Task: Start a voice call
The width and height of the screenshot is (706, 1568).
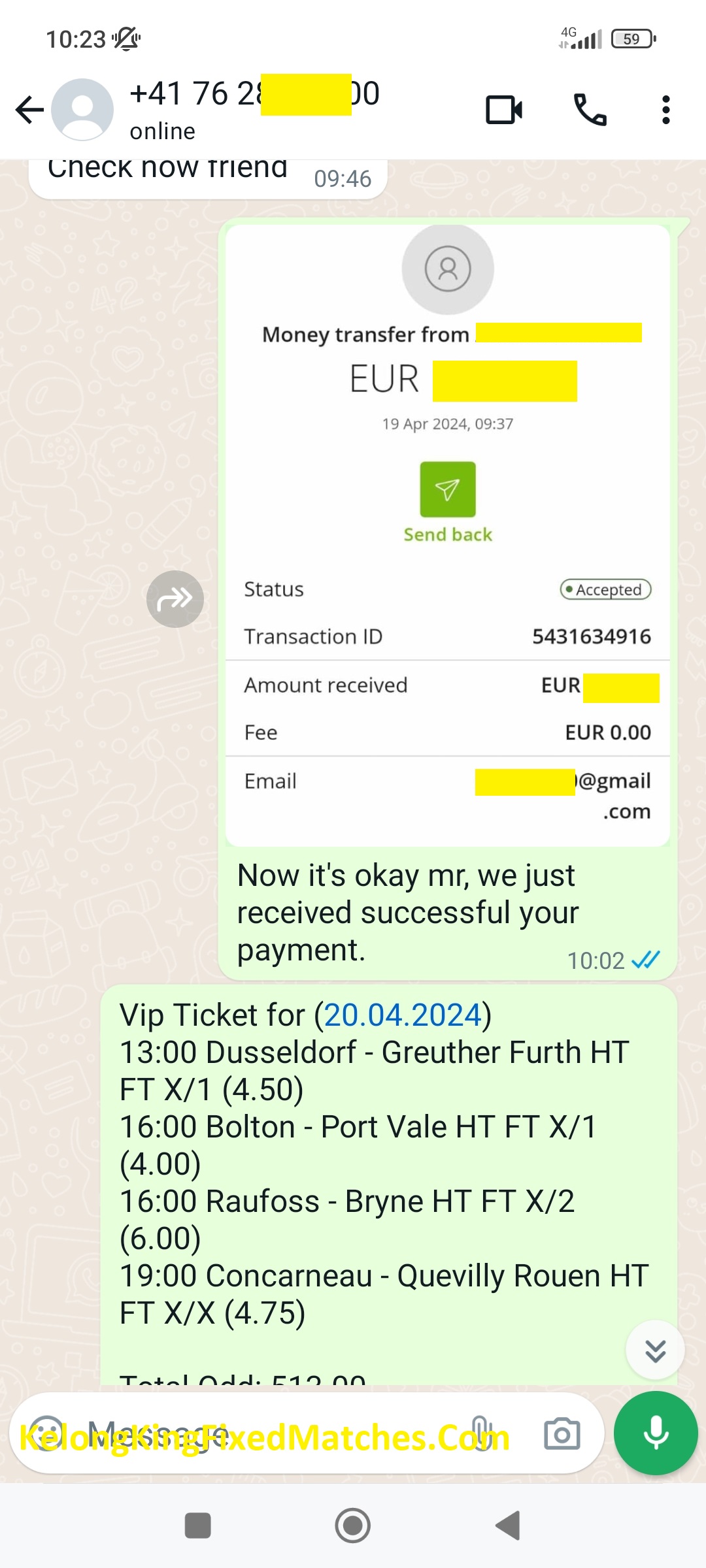Action: (x=590, y=110)
